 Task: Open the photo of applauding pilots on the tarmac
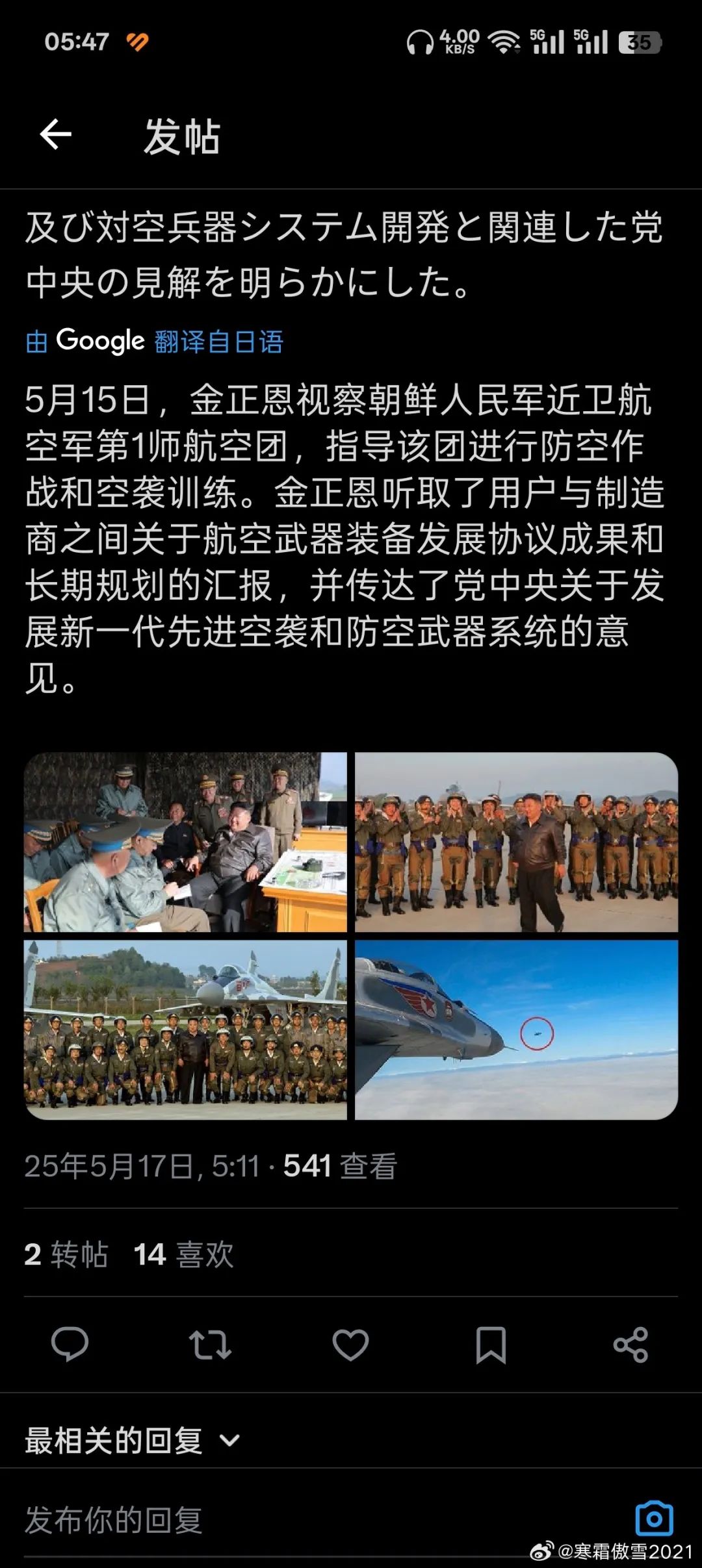click(x=516, y=842)
